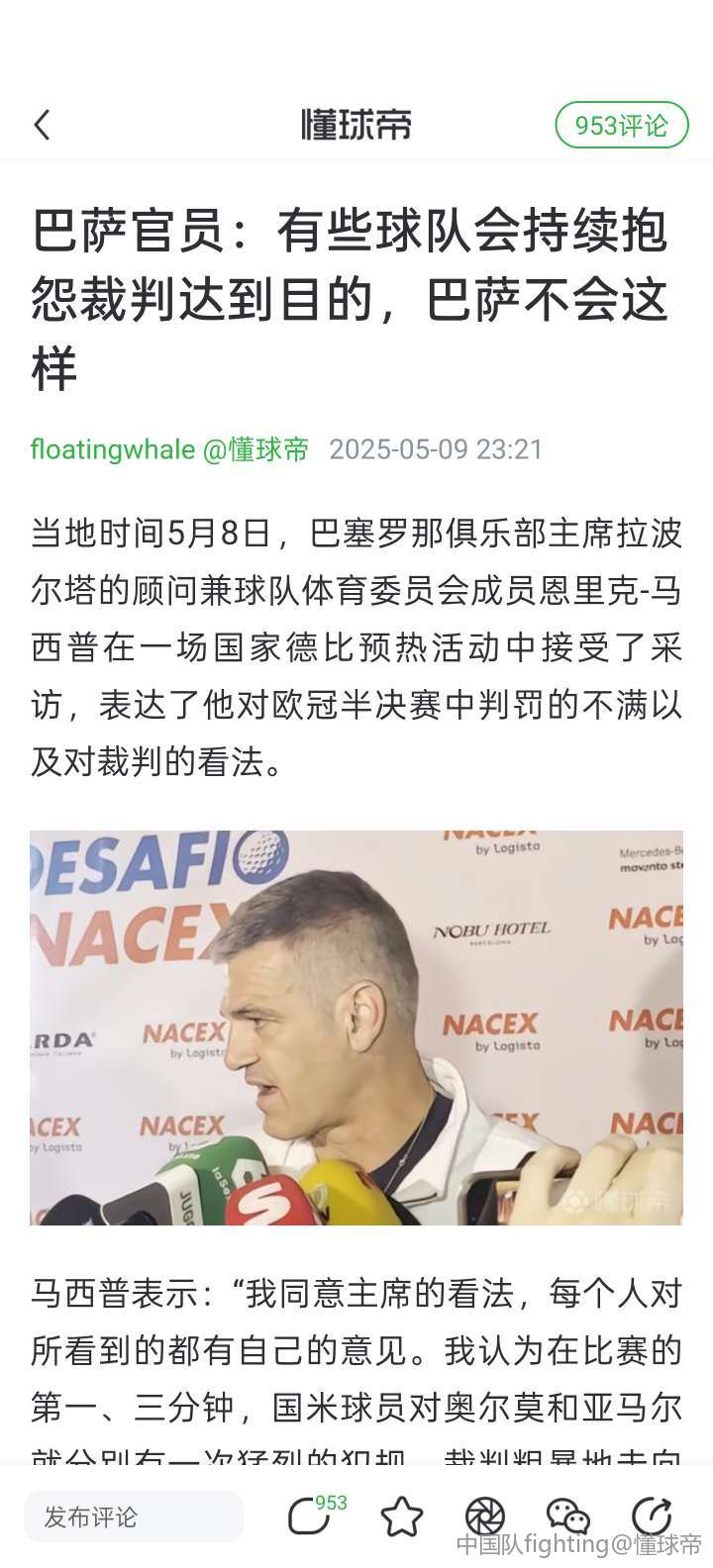Go back using the top-left arrow
This screenshot has width=713, height=1568.
coord(42,126)
